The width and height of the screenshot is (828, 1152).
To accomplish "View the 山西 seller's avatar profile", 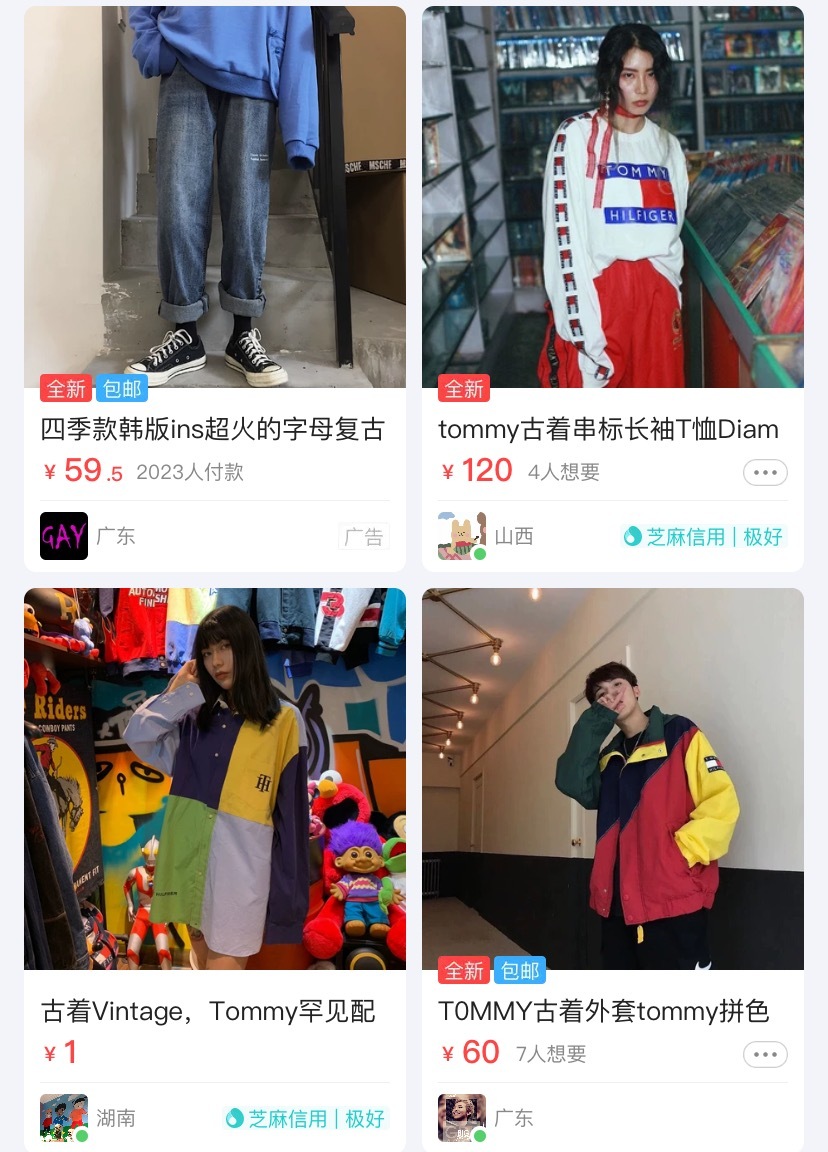I will click(462, 536).
